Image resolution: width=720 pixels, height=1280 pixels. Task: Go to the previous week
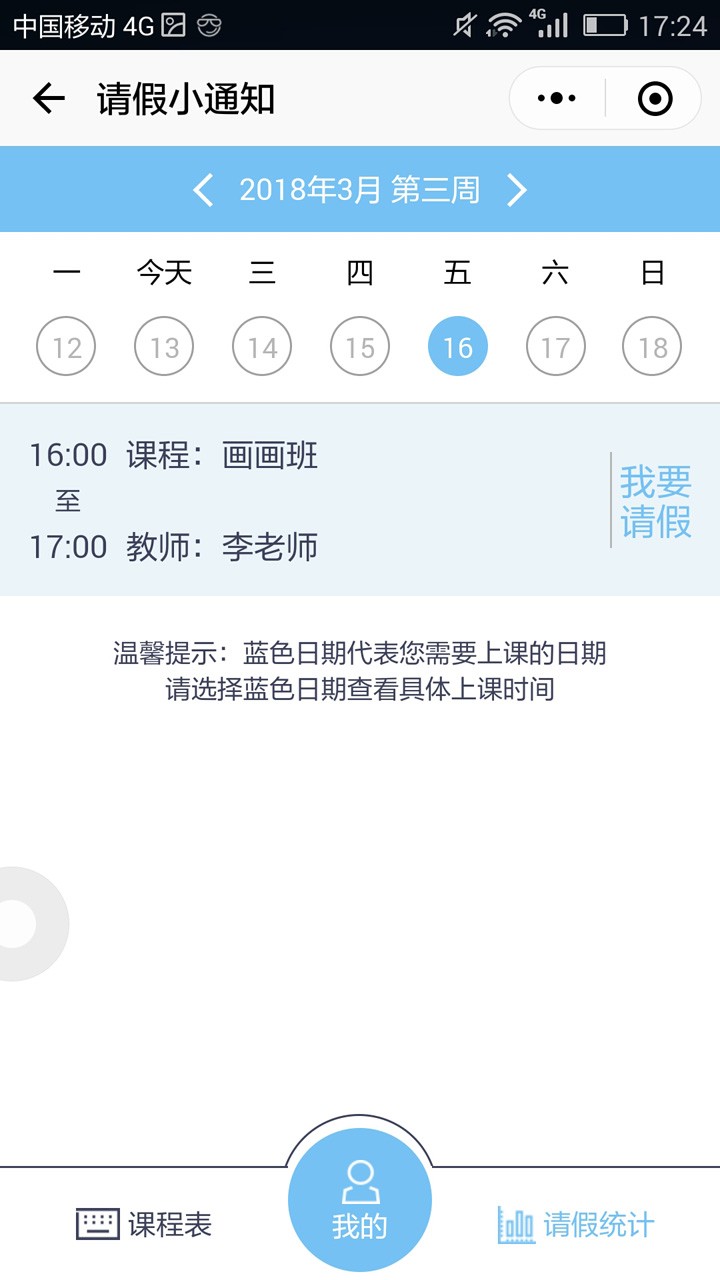(x=203, y=190)
